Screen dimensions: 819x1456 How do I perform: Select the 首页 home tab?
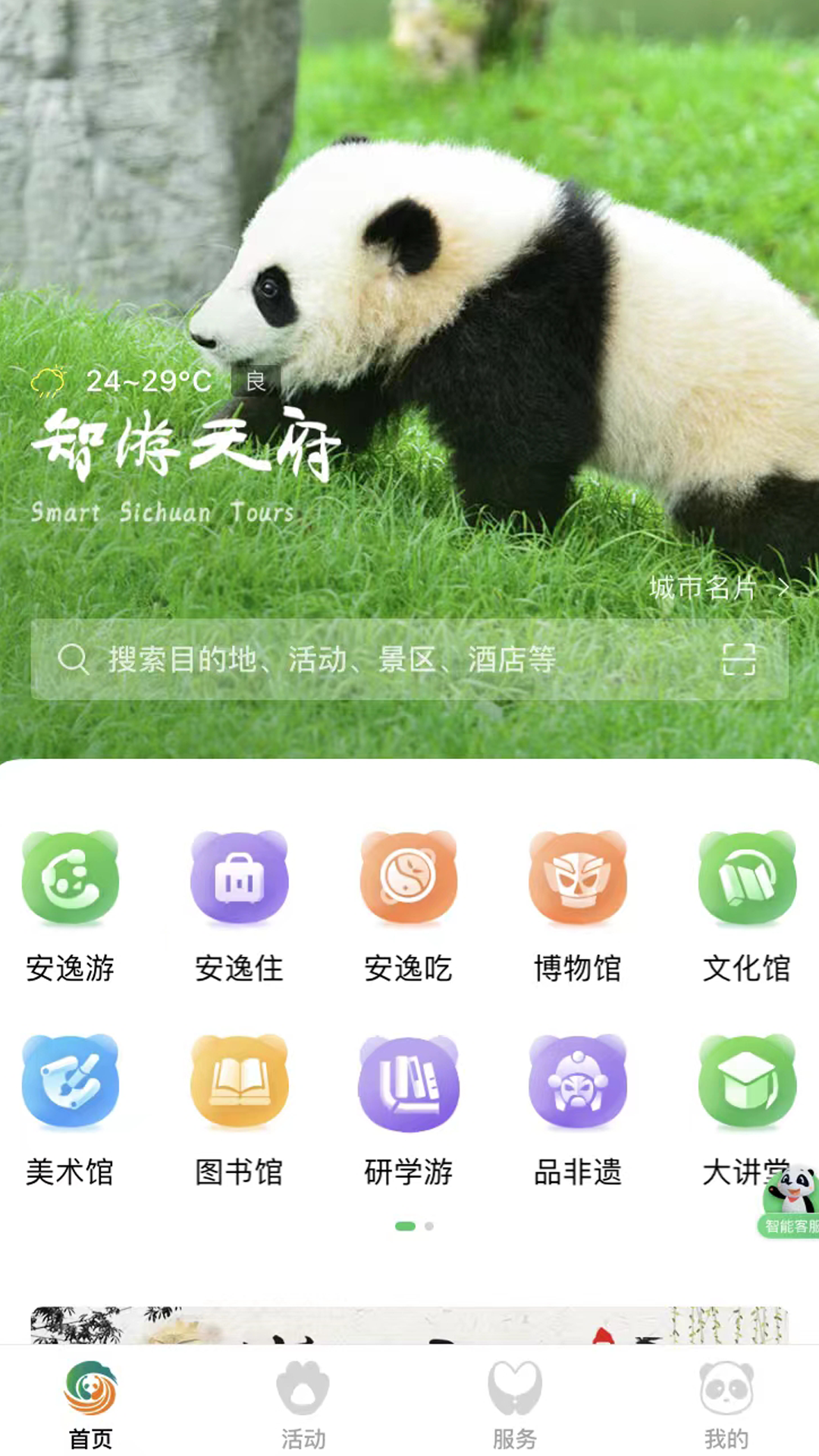point(90,1404)
